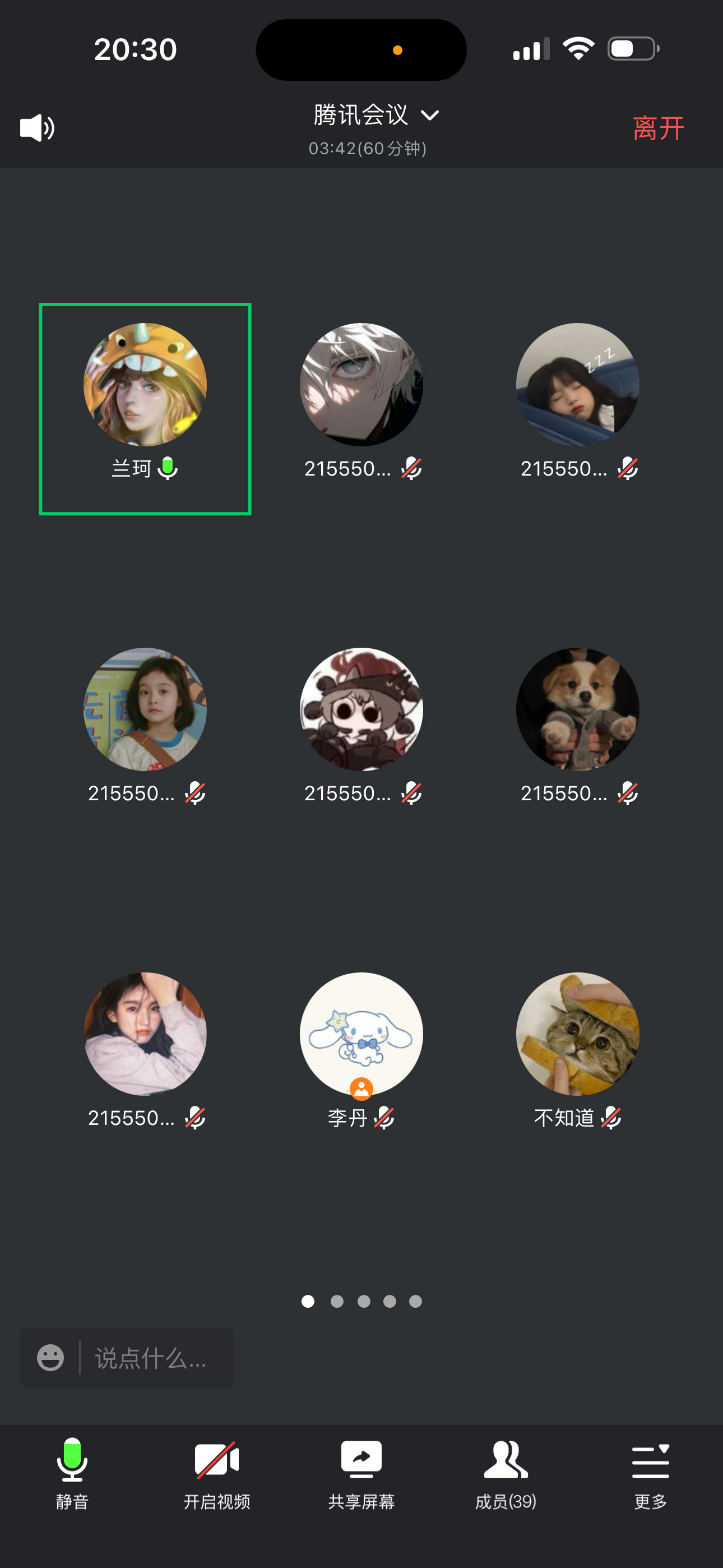Image resolution: width=723 pixels, height=1568 pixels.
Task: Open the 更多 options menu
Action: [650, 1473]
